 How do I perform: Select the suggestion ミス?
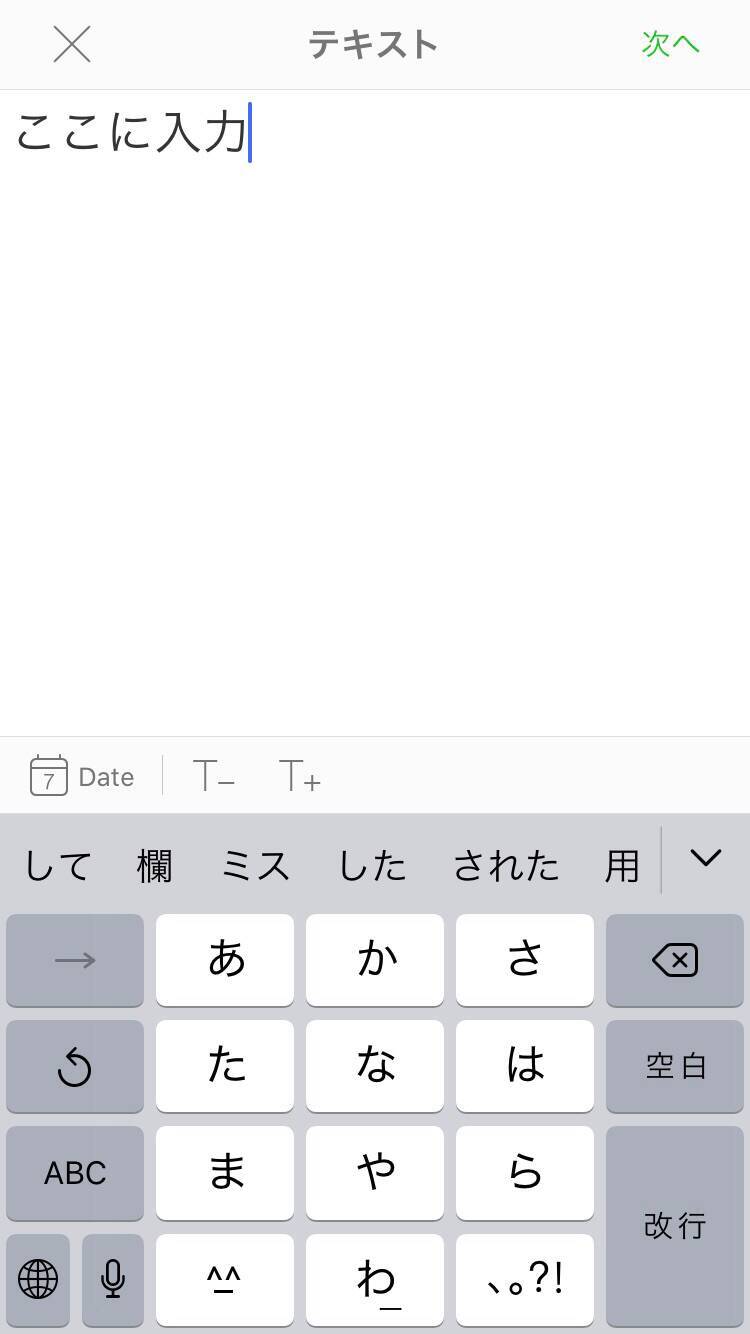pos(255,865)
